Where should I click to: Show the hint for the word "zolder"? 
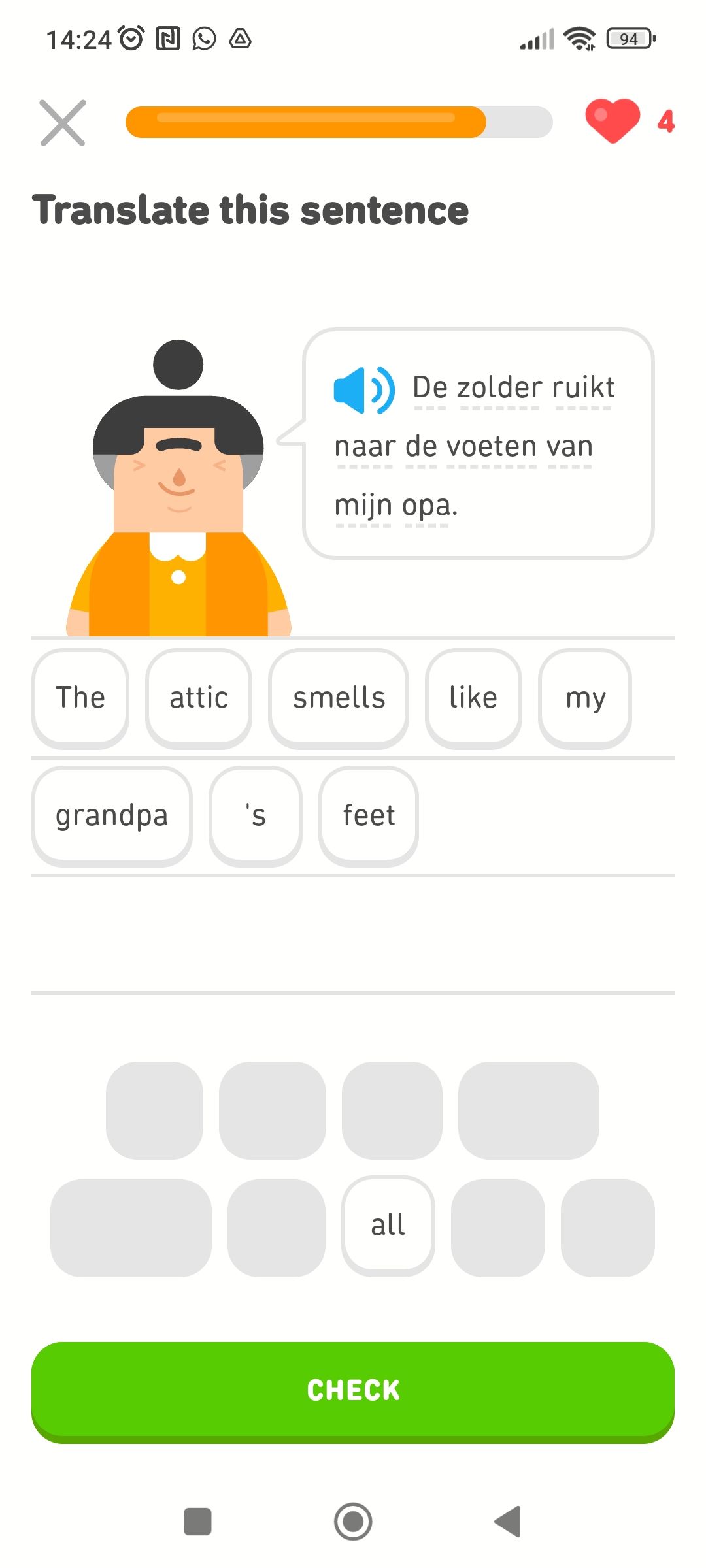pyautogui.click(x=499, y=388)
